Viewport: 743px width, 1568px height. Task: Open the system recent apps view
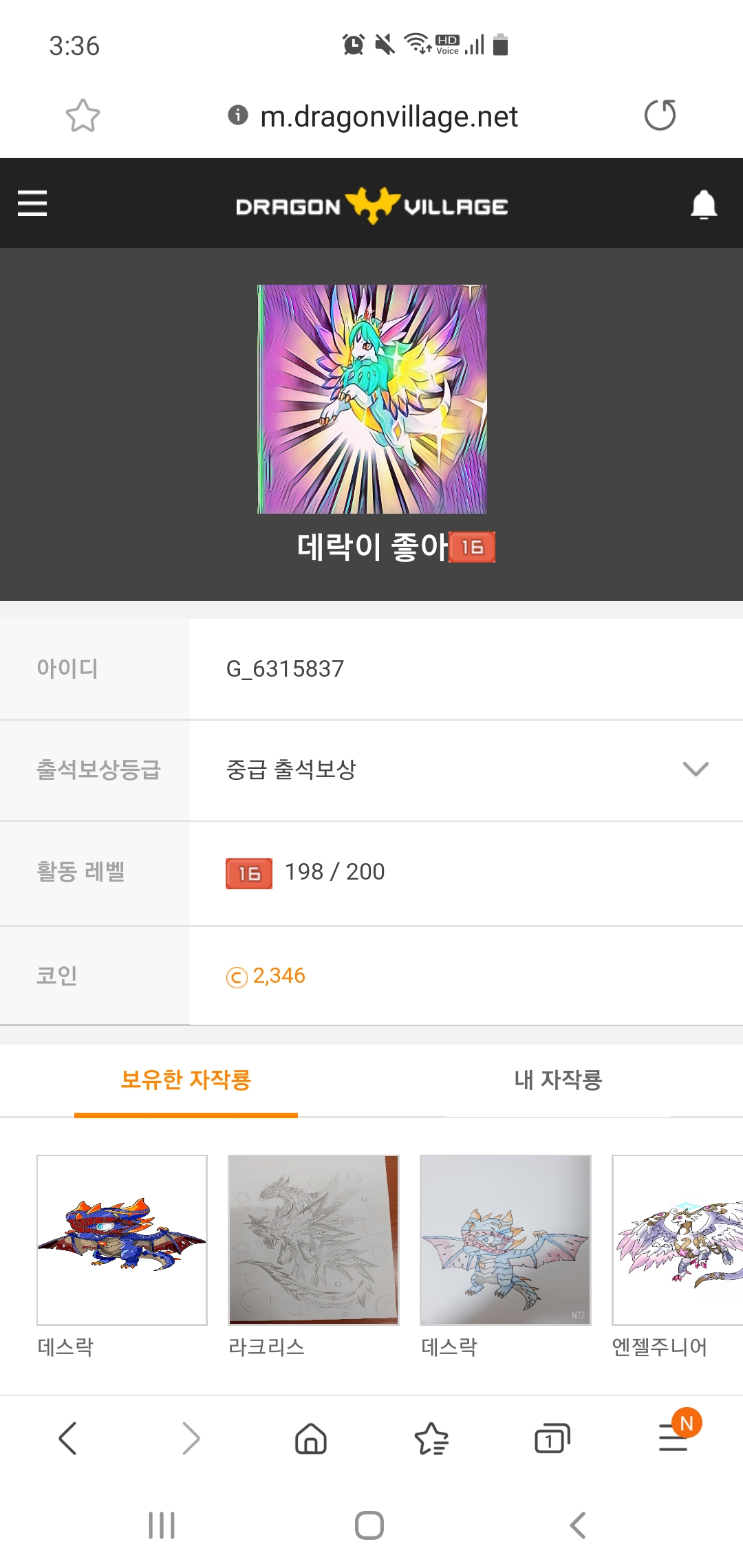pos(162,1525)
